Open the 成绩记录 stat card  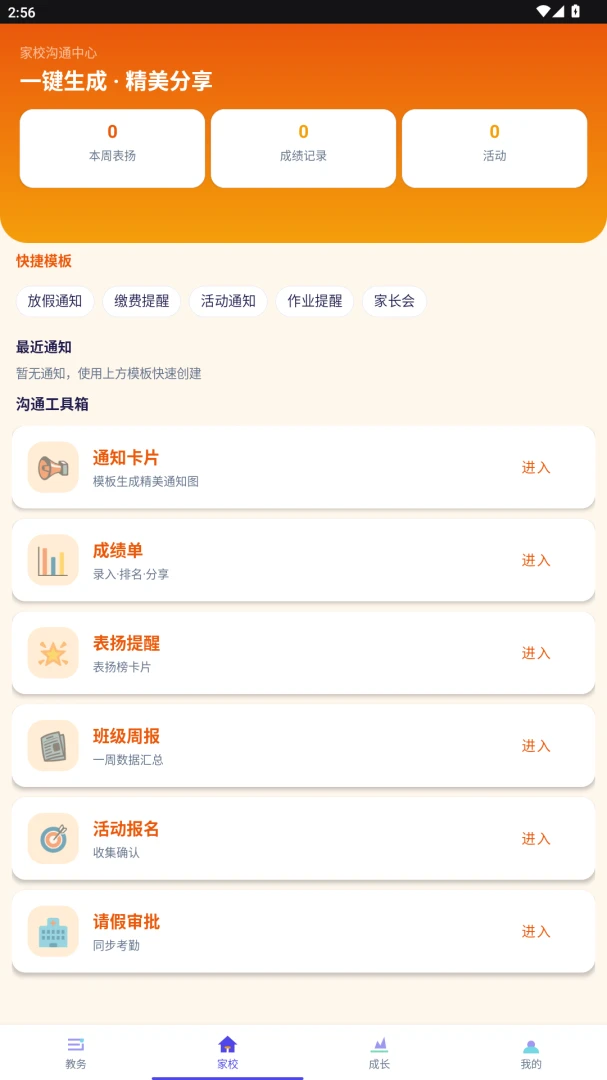(x=303, y=148)
